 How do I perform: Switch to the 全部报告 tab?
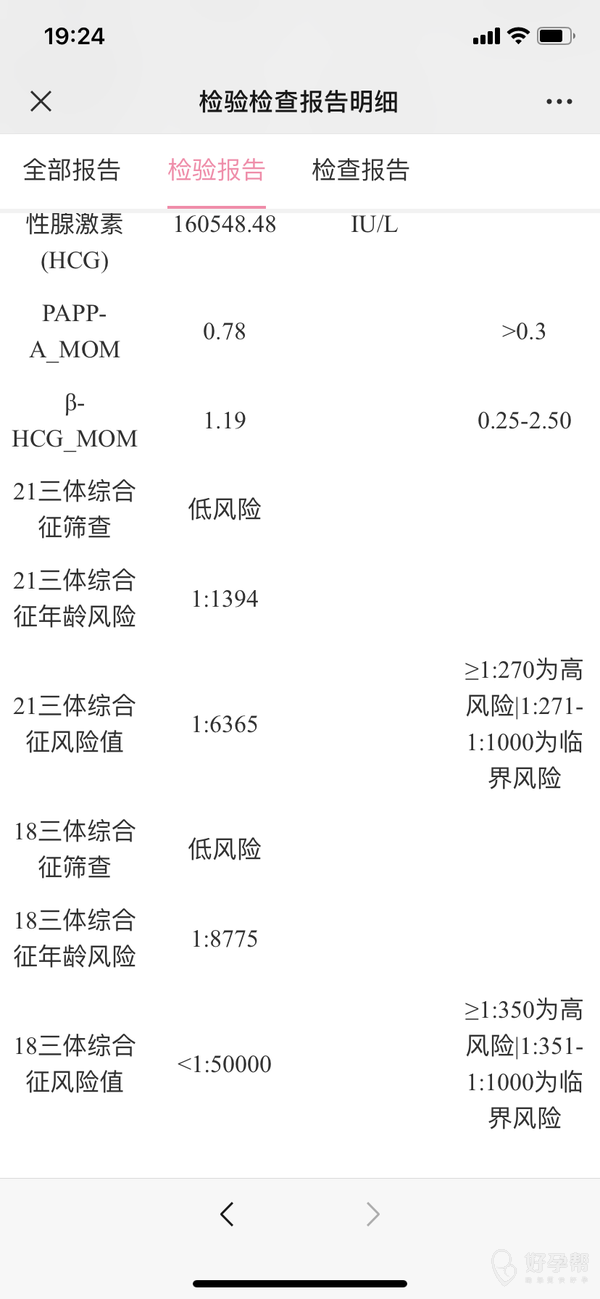point(71,170)
